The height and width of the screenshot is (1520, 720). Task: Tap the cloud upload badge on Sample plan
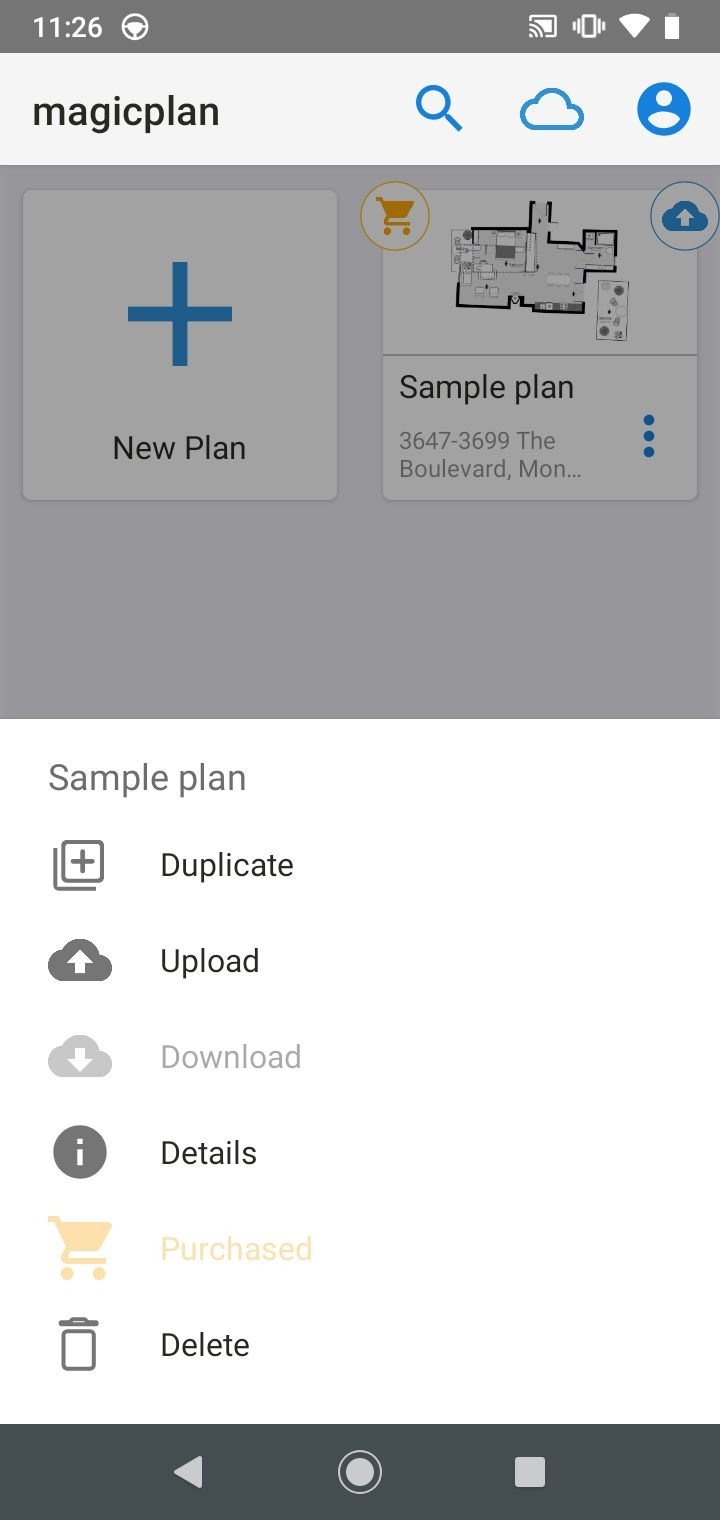685,215
